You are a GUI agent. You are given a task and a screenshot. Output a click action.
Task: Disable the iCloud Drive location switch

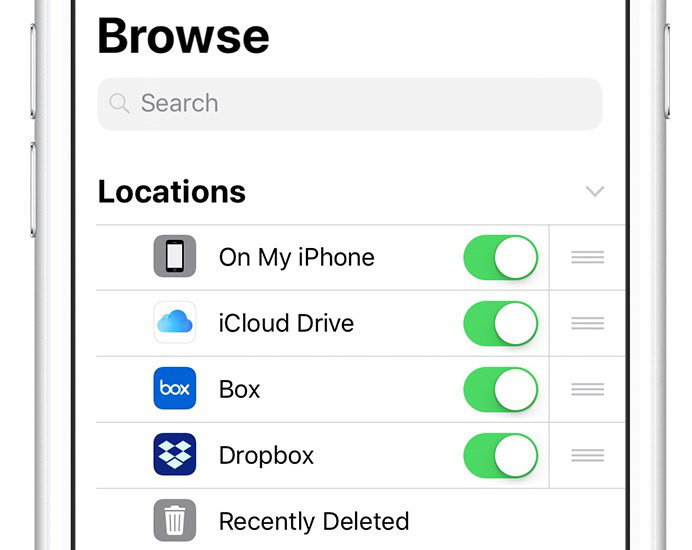pyautogui.click(x=500, y=324)
